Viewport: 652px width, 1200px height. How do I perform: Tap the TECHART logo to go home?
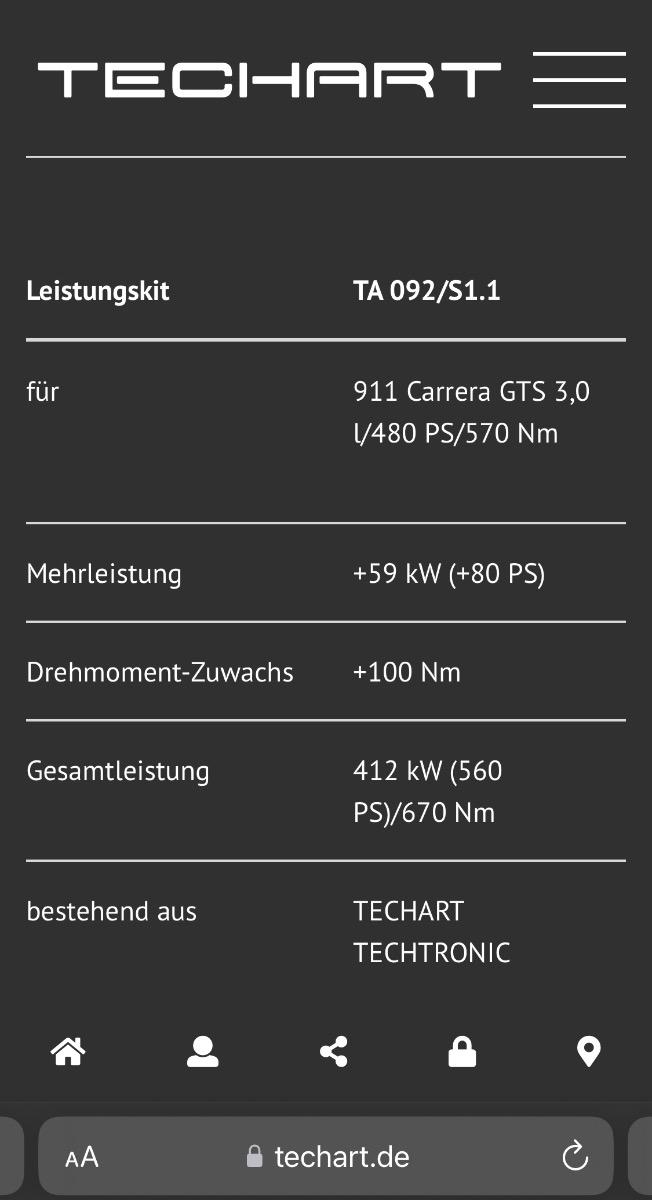coord(268,80)
